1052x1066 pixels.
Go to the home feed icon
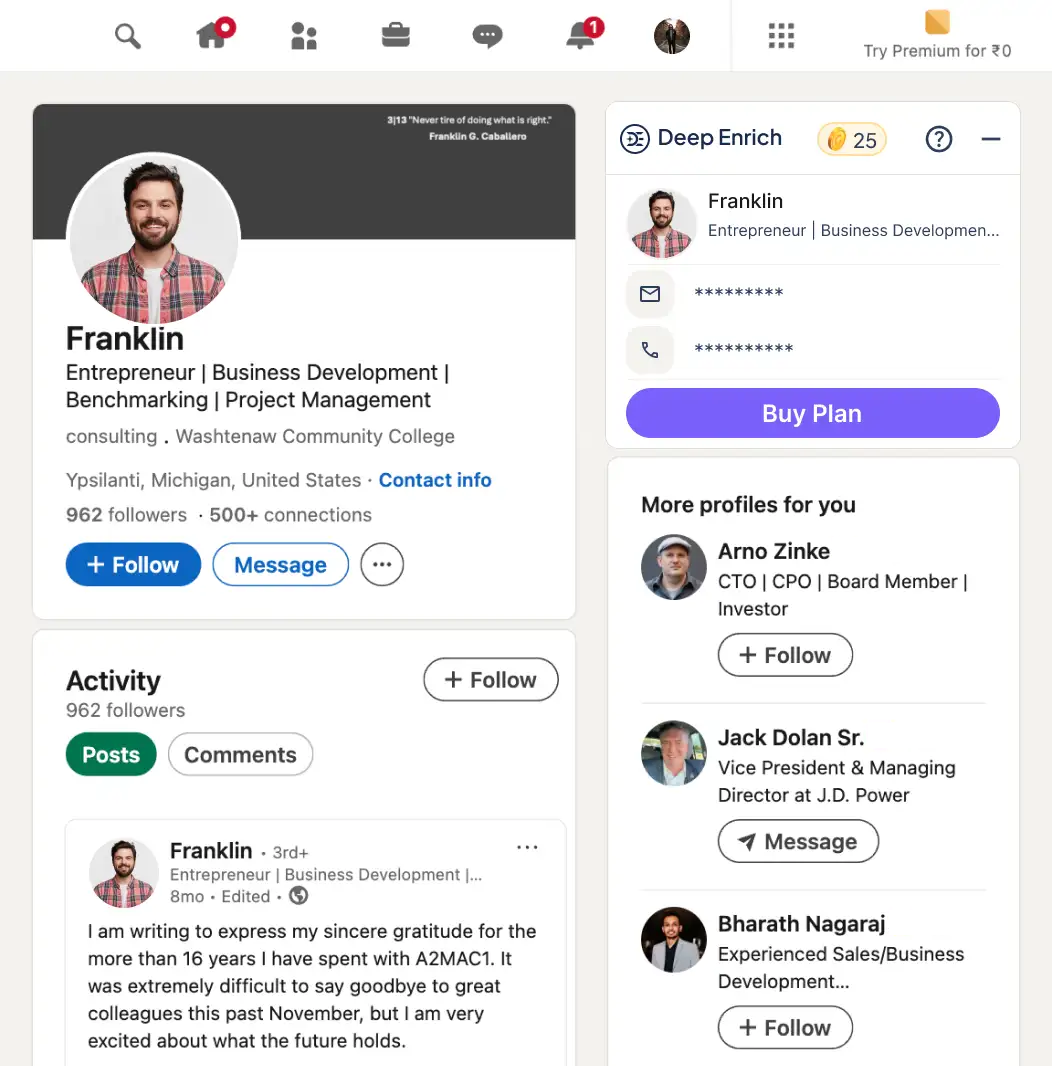[x=213, y=36]
